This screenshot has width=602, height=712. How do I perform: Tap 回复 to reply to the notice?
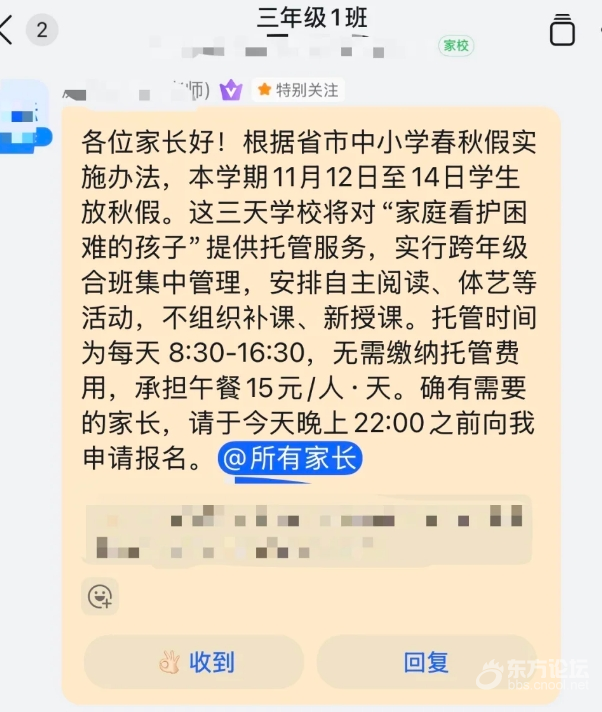coord(427,661)
